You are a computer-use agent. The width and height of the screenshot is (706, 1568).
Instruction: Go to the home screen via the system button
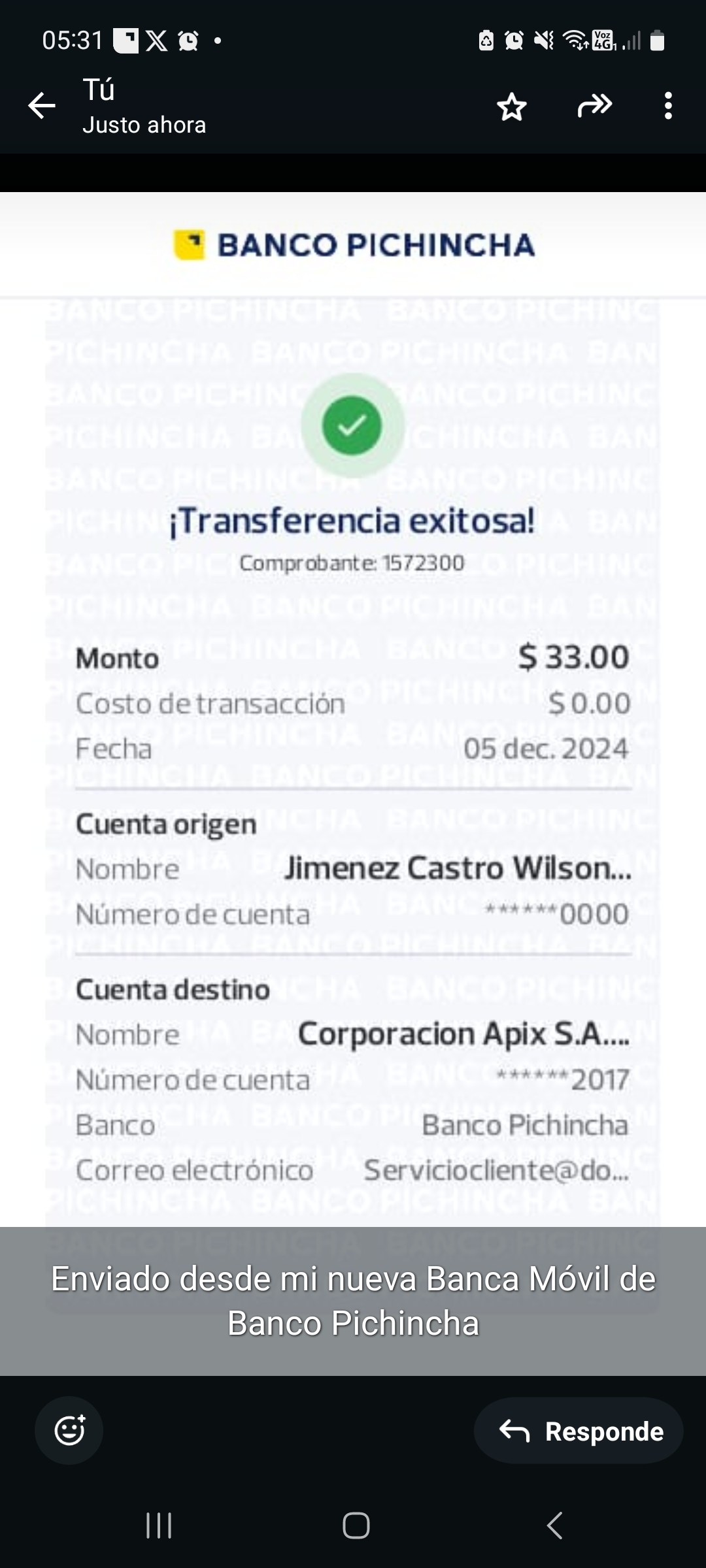356,1526
